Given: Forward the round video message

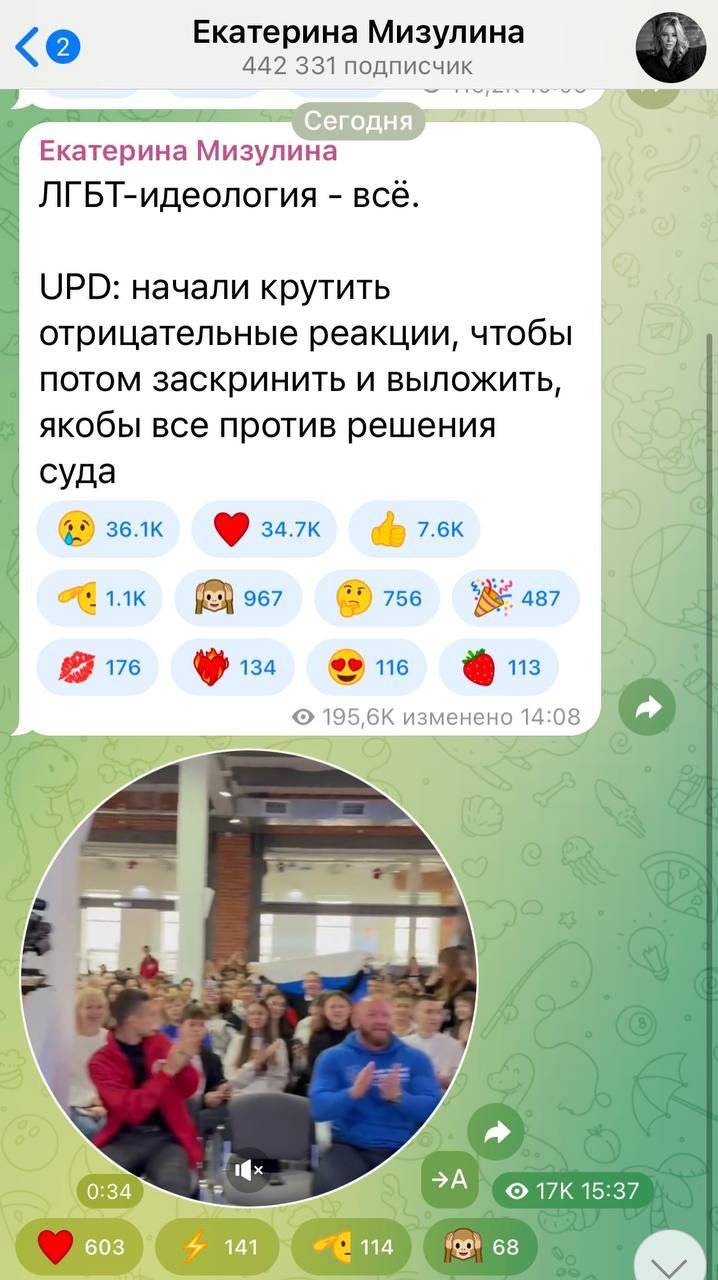Looking at the screenshot, I should point(496,1131).
